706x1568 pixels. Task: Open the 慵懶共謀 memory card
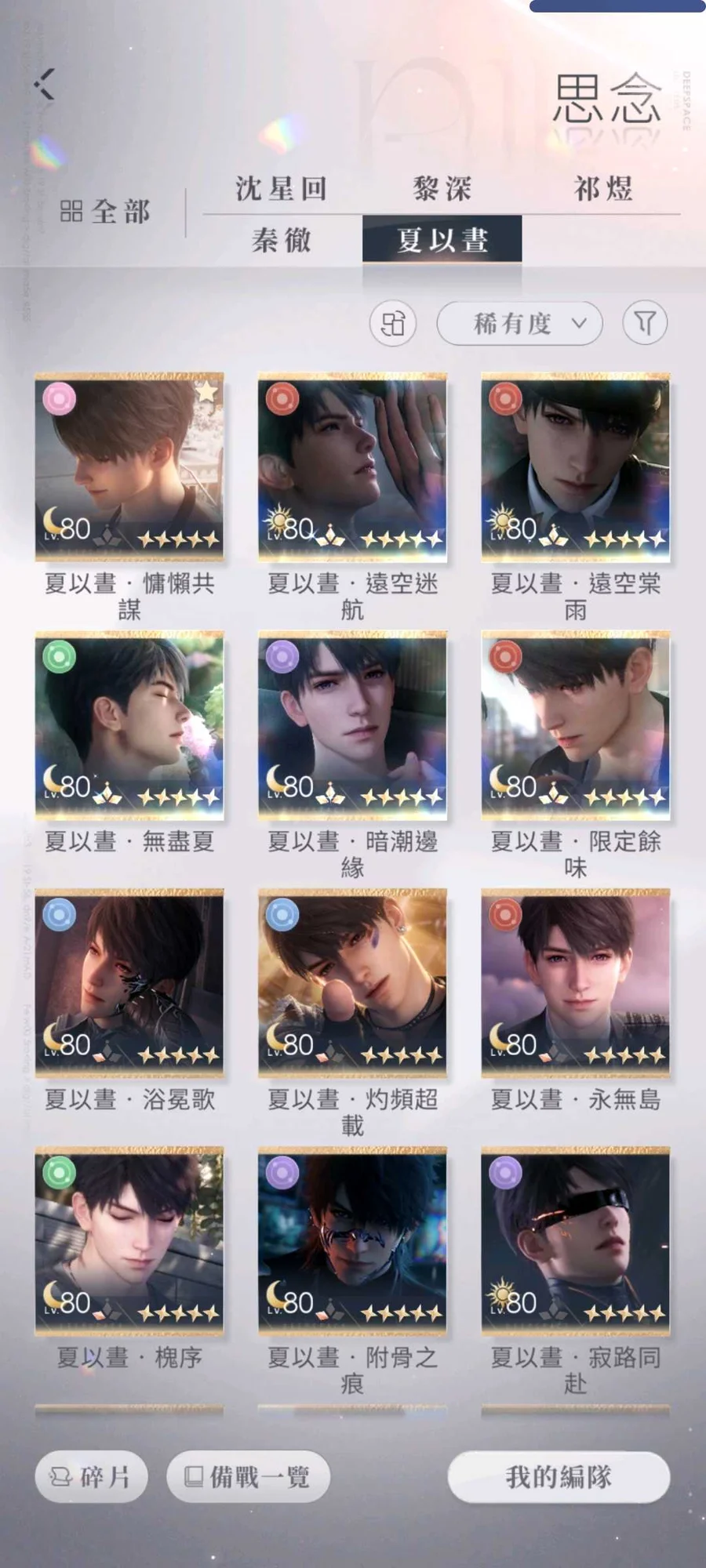pyautogui.click(x=129, y=467)
